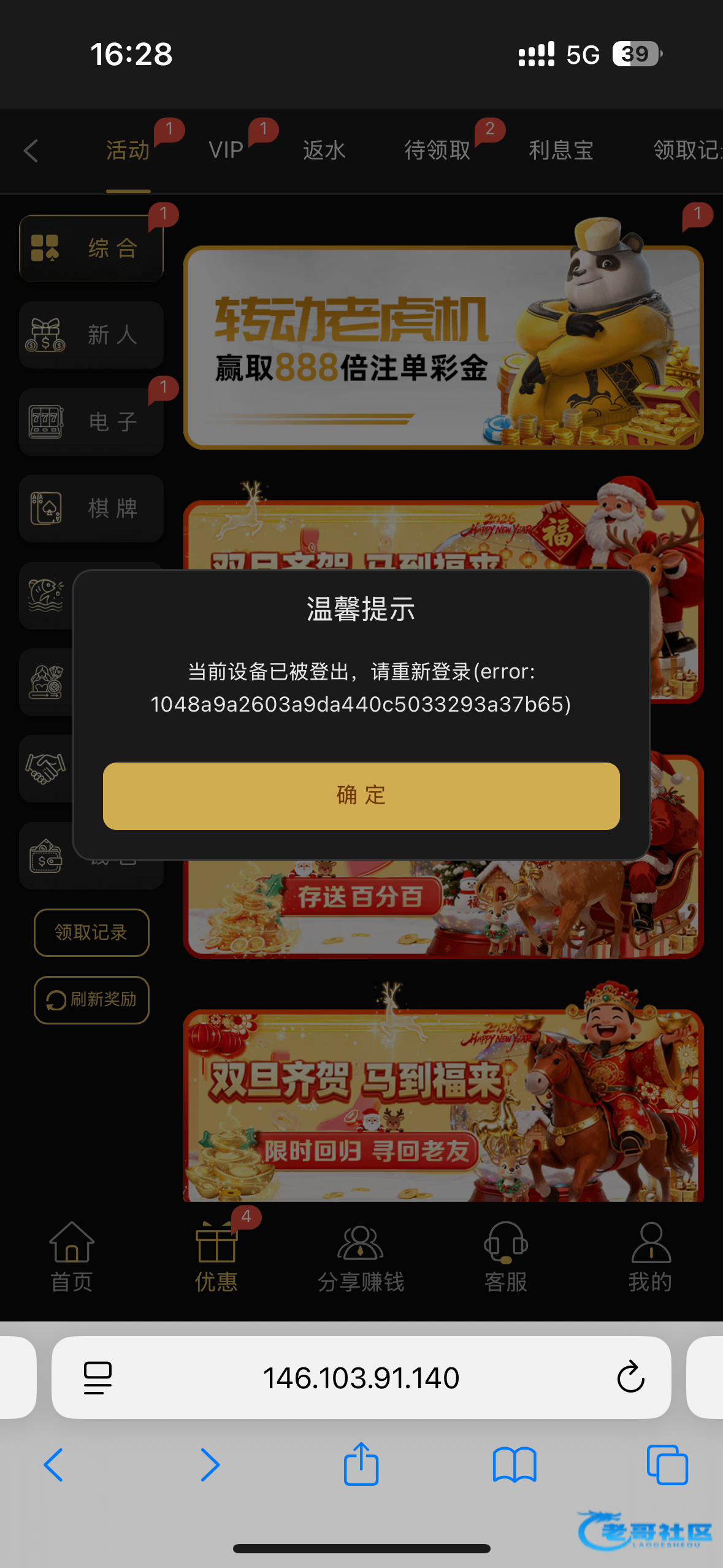Open the 返水 tab
The image size is (723, 1568).
(324, 150)
